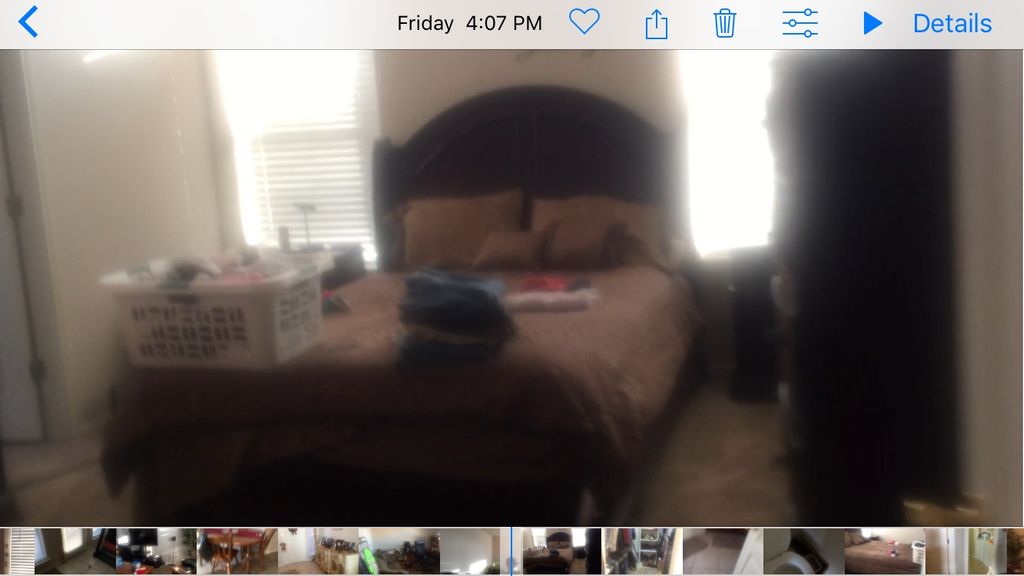Select the closet thumbnail in the strip
Viewport: 1024px width, 576px height.
click(x=642, y=551)
